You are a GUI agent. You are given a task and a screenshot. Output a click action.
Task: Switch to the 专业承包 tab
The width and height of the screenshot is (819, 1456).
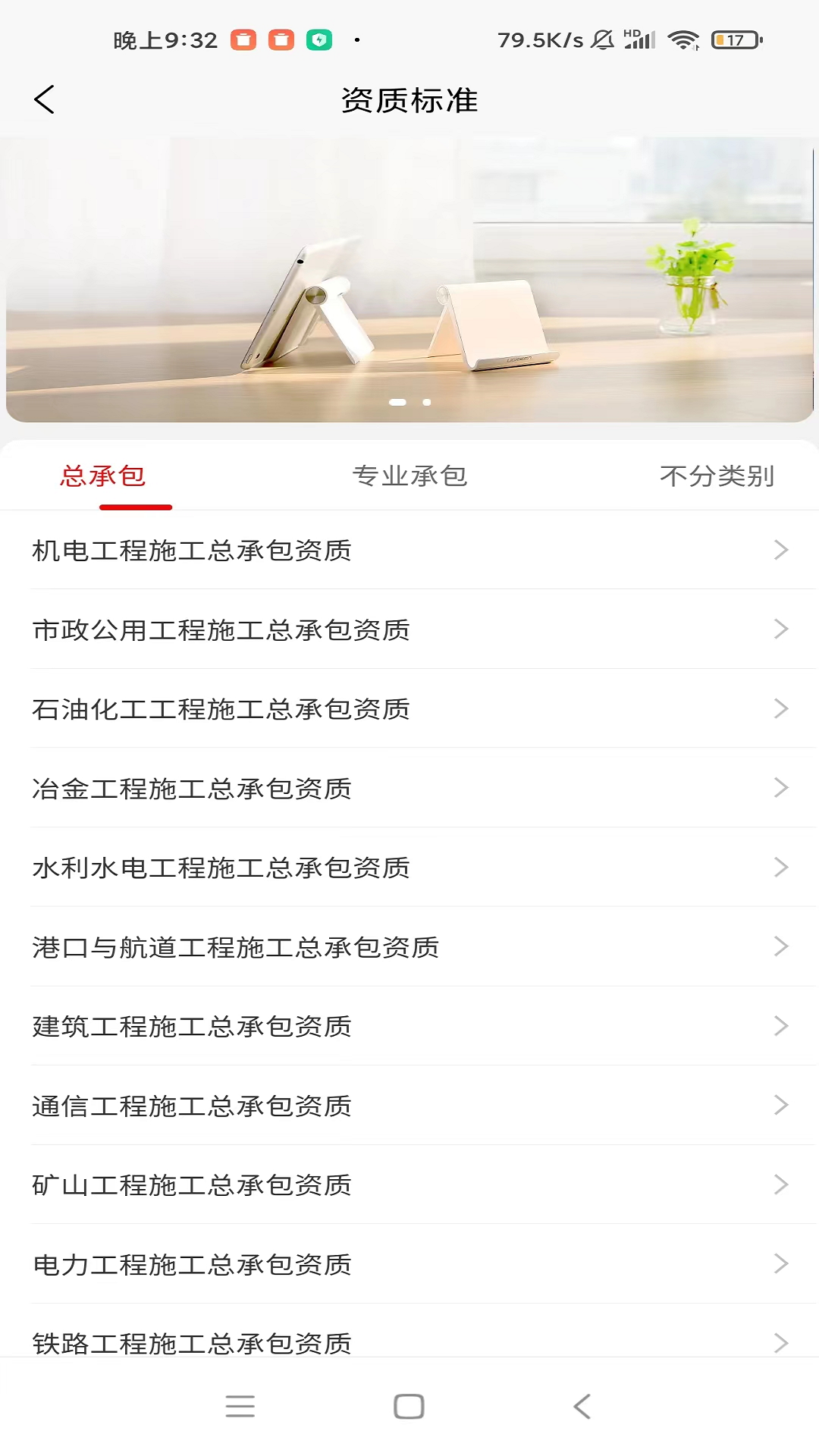point(409,476)
